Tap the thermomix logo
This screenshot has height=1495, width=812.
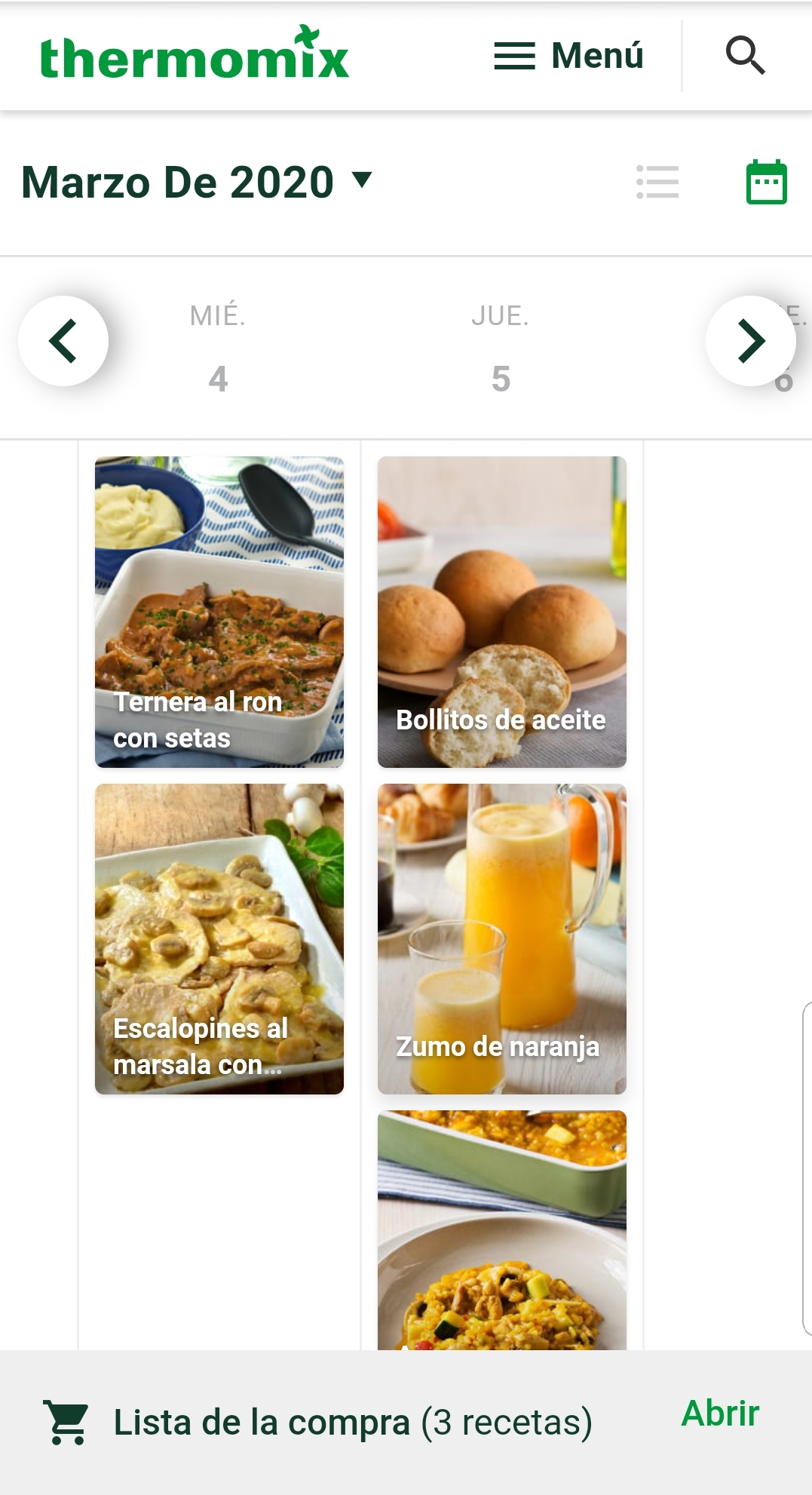[x=195, y=54]
